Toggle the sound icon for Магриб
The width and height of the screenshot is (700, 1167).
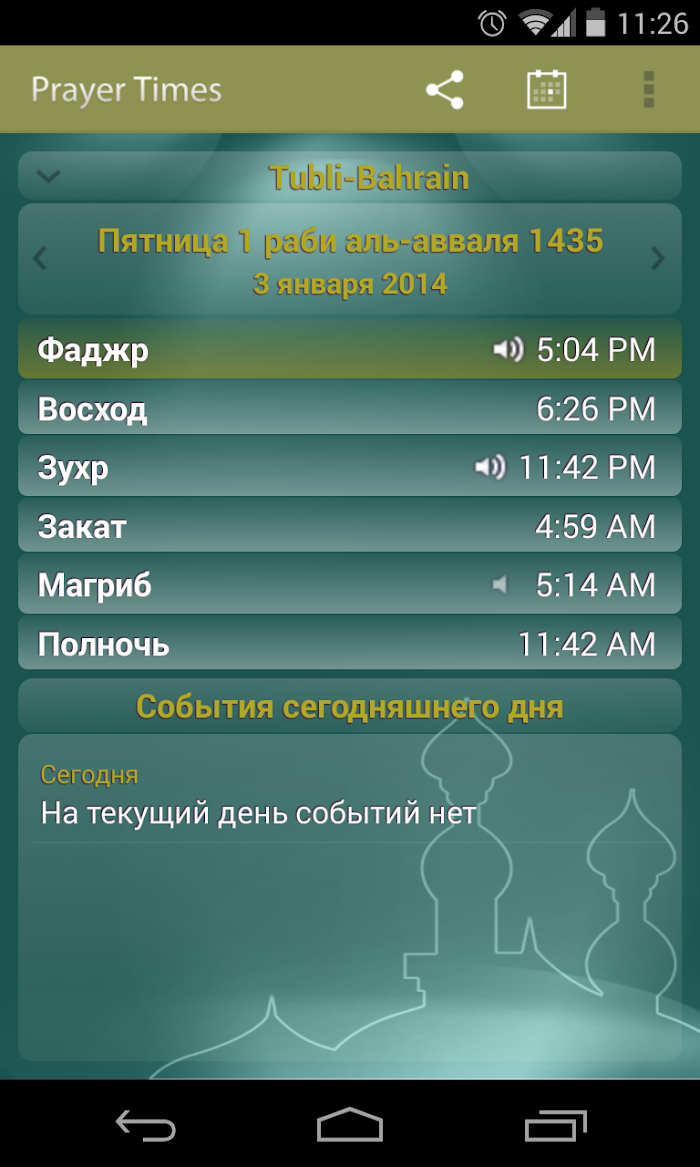500,586
